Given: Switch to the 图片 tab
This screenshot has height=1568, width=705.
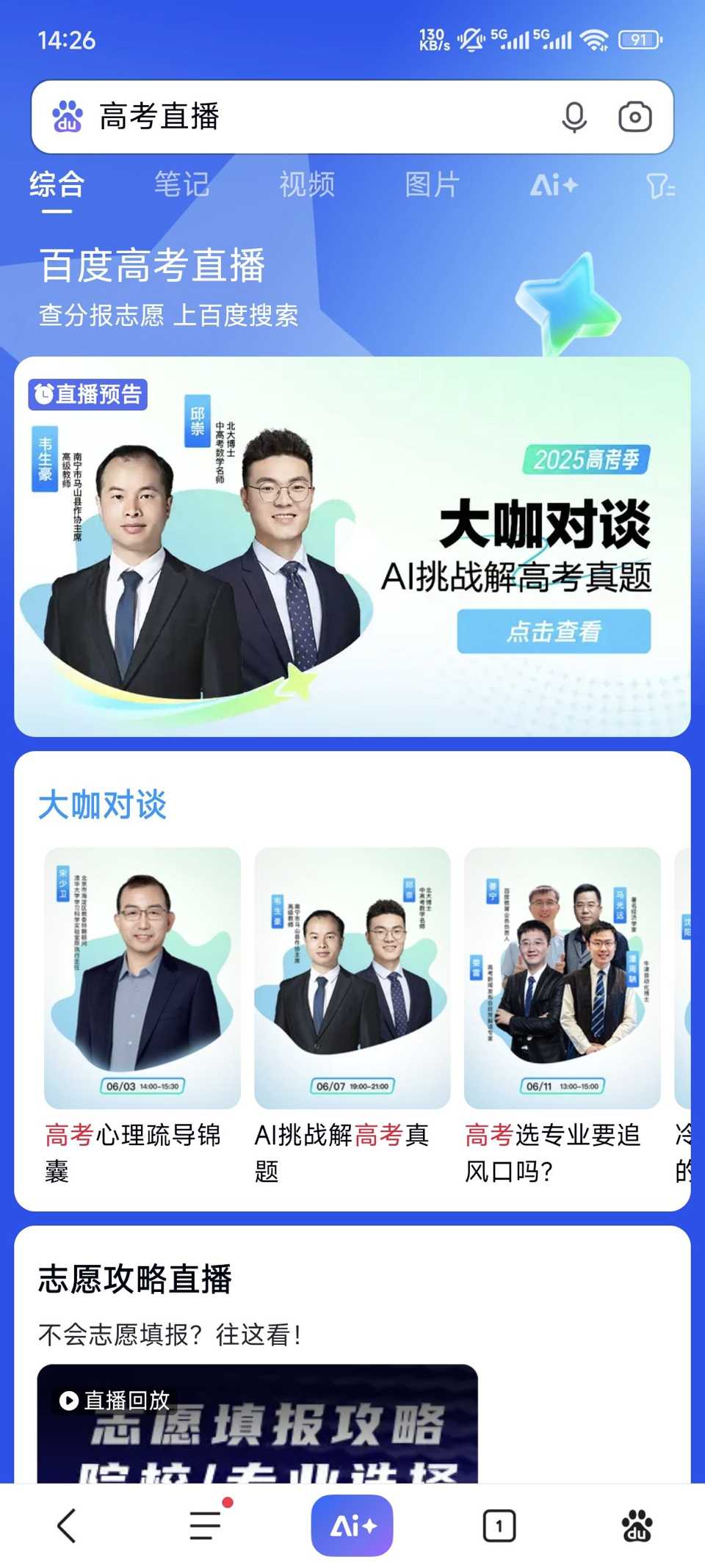Looking at the screenshot, I should [x=432, y=184].
